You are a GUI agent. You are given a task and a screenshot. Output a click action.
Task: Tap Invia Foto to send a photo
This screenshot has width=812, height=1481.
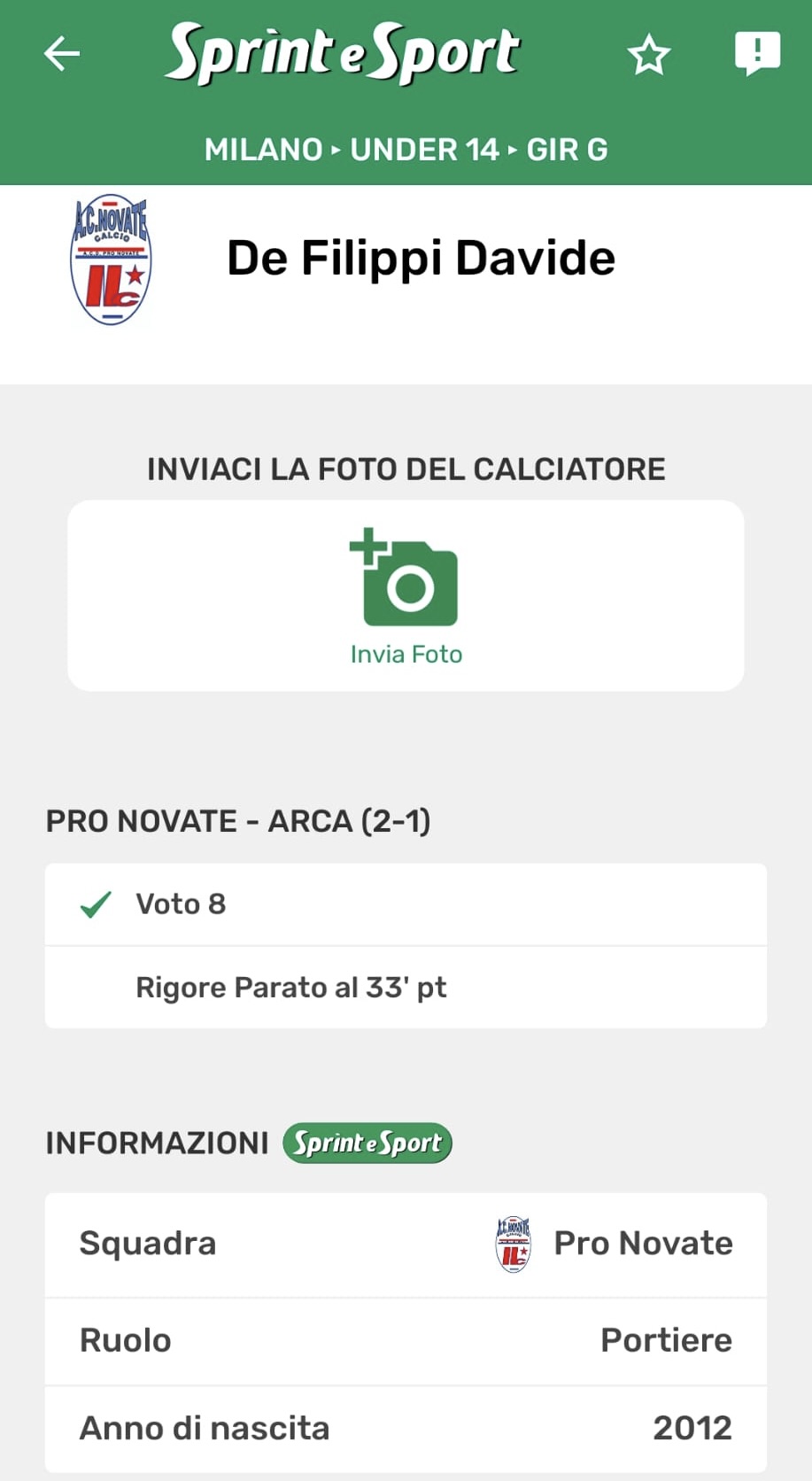pyautogui.click(x=406, y=596)
